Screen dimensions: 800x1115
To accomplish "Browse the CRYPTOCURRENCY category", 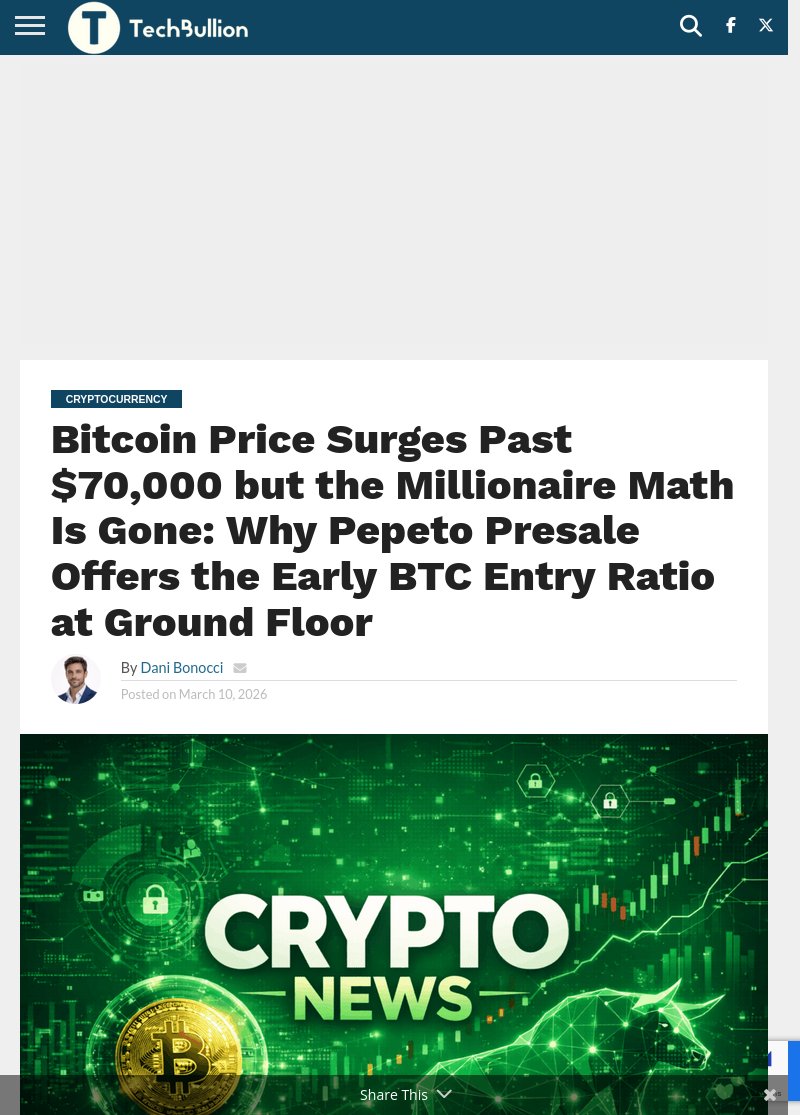I will [x=116, y=399].
